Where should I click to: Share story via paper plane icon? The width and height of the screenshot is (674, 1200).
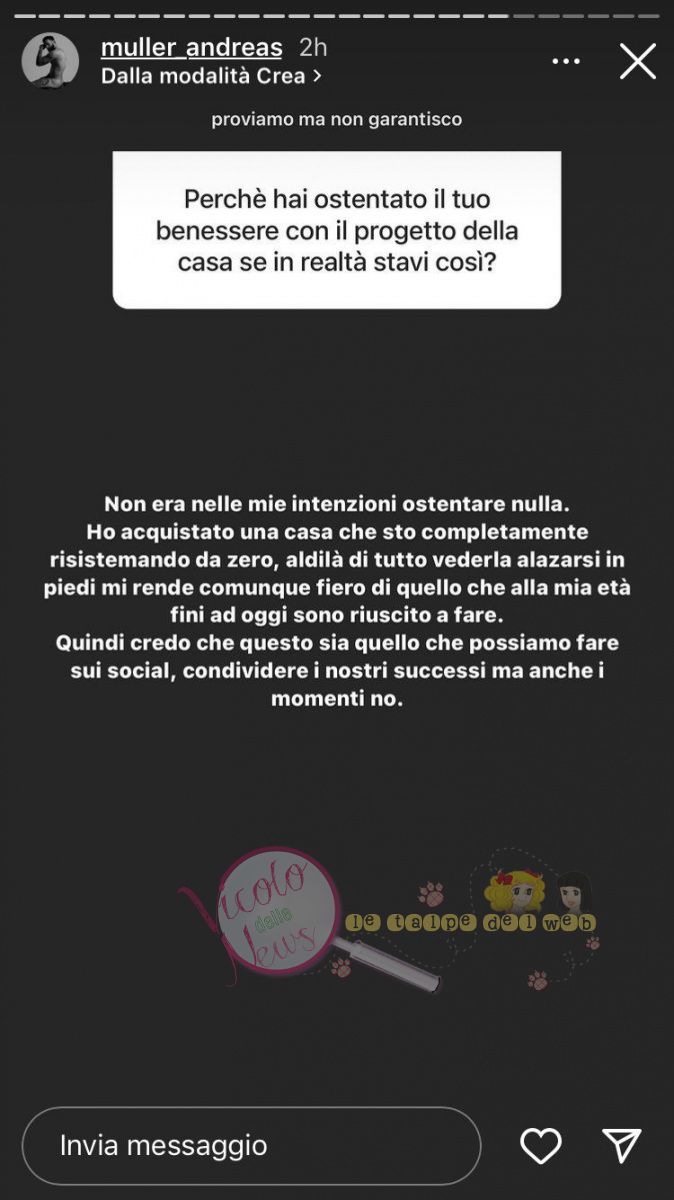(621, 1146)
